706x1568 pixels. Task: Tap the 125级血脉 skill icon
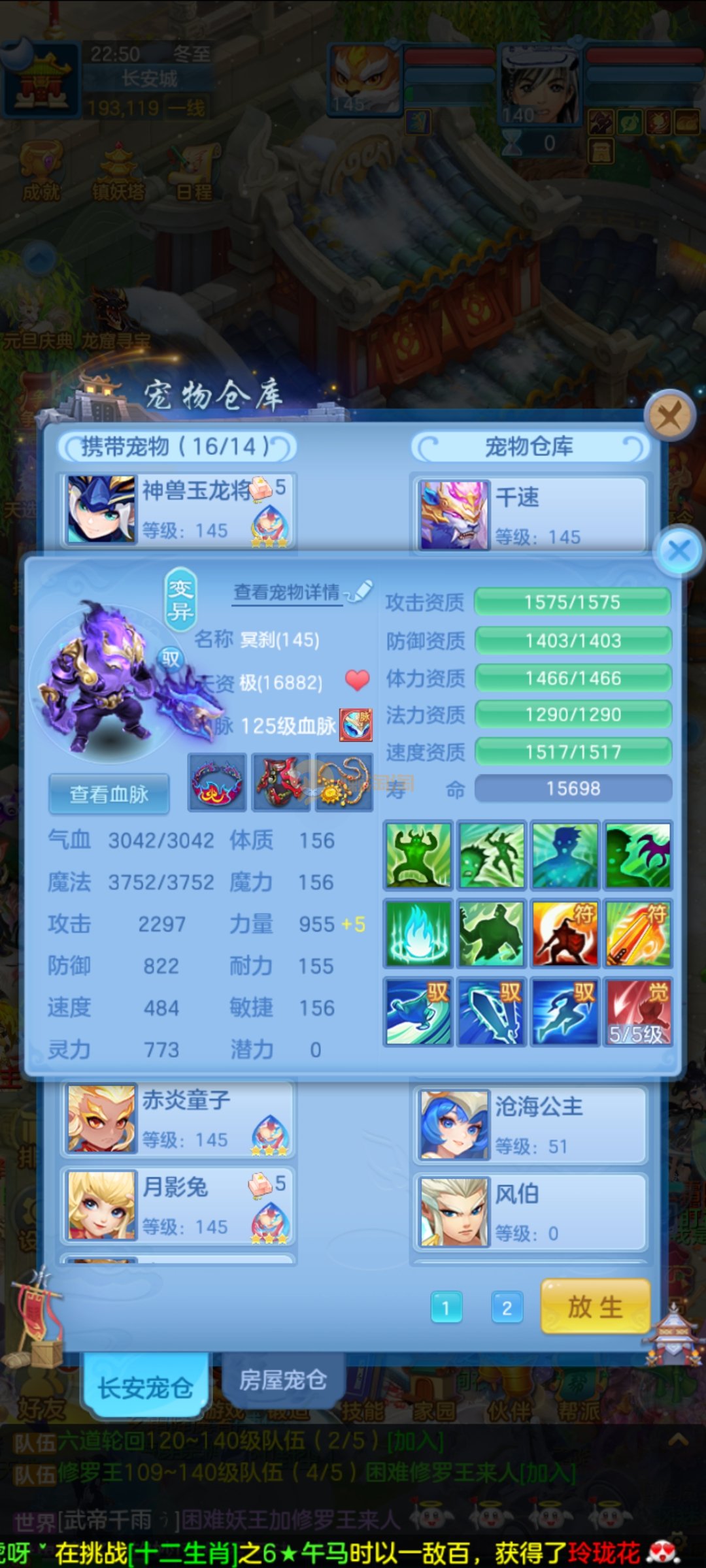pos(356,725)
